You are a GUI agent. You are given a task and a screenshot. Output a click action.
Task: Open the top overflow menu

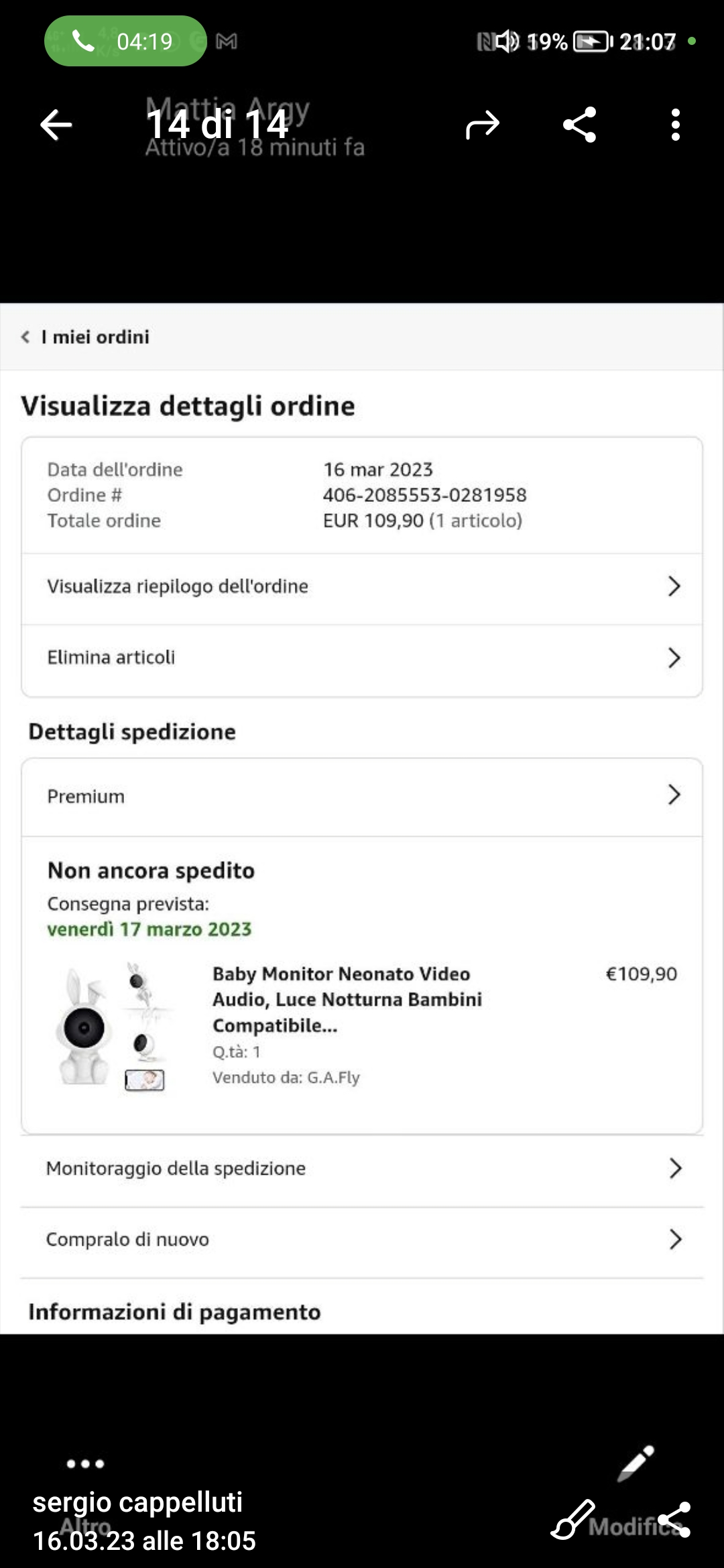675,125
